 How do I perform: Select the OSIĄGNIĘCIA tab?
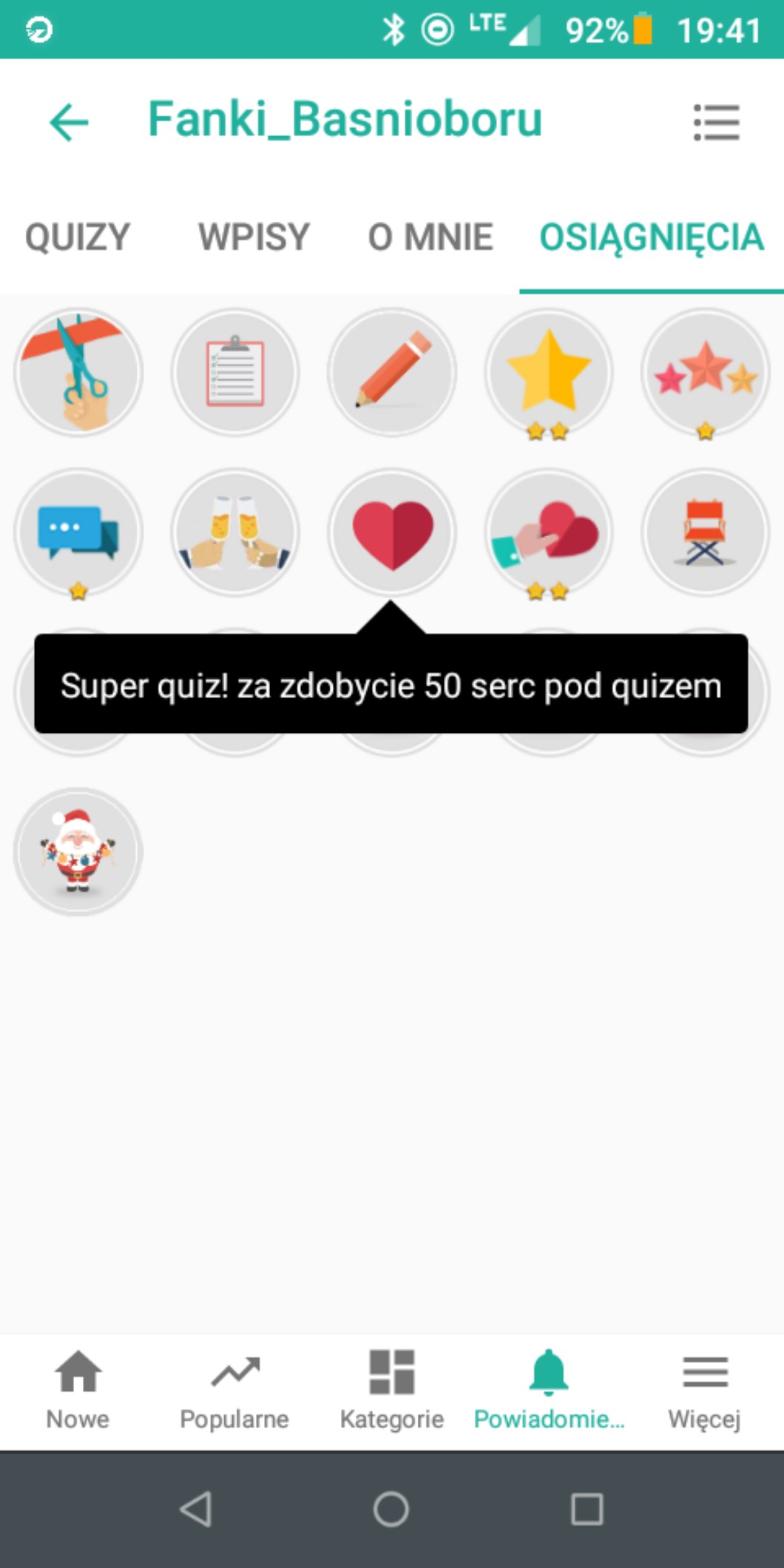tap(651, 237)
